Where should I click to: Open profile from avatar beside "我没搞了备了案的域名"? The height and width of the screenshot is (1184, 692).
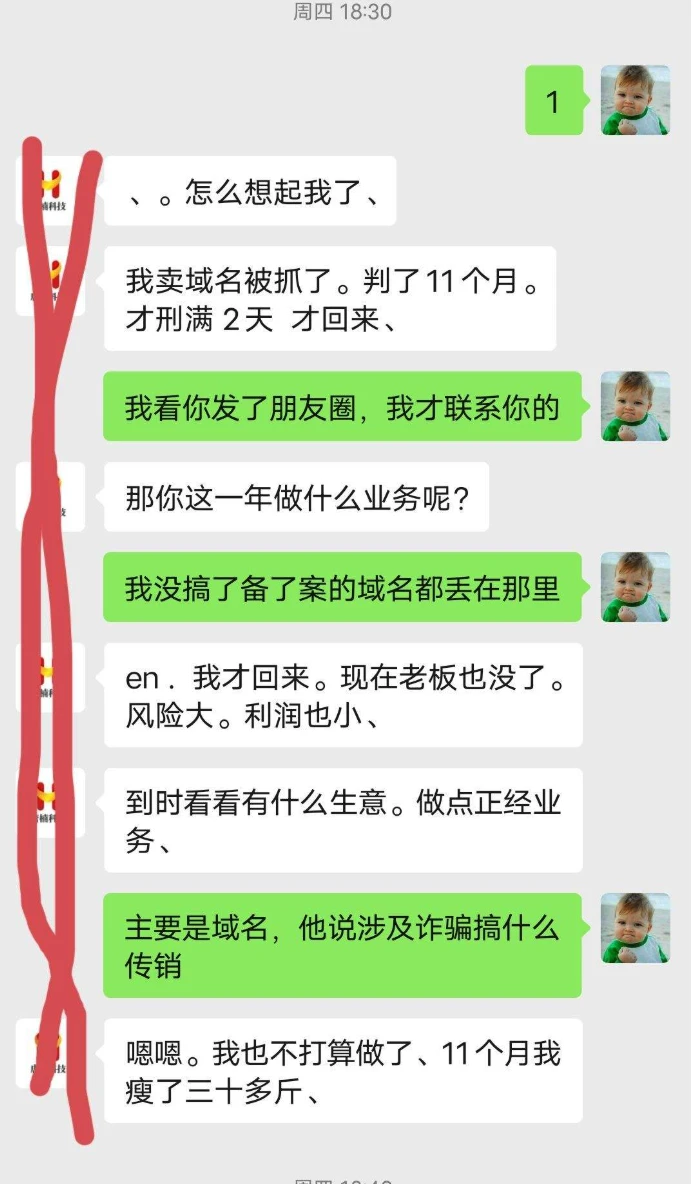[635, 587]
